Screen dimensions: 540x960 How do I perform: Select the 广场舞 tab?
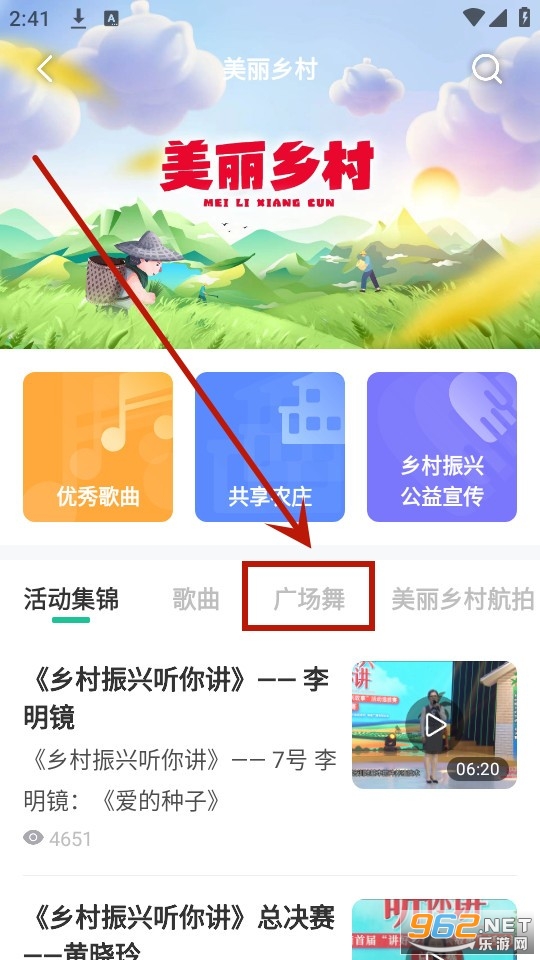[309, 599]
